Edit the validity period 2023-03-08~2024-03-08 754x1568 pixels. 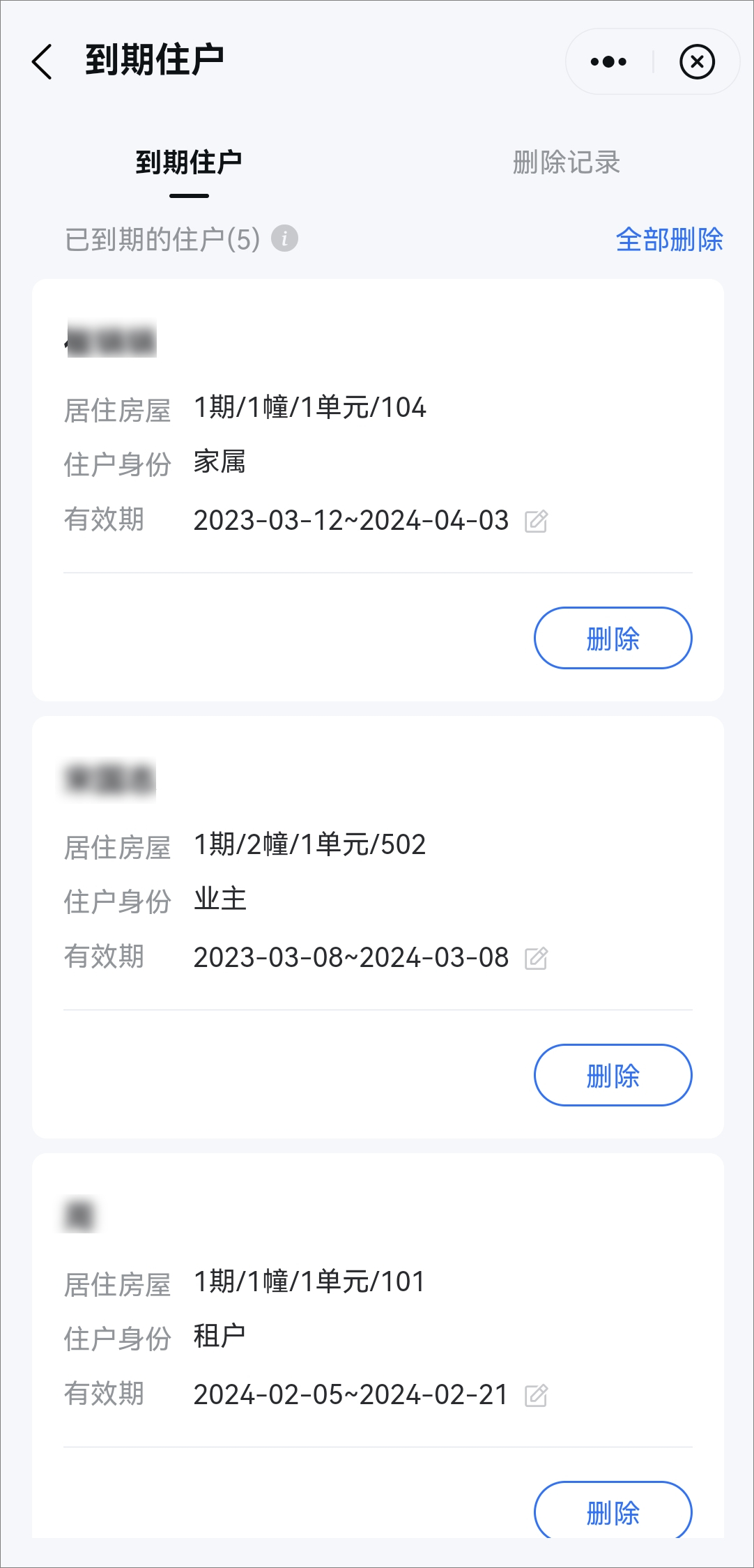pyautogui.click(x=536, y=958)
